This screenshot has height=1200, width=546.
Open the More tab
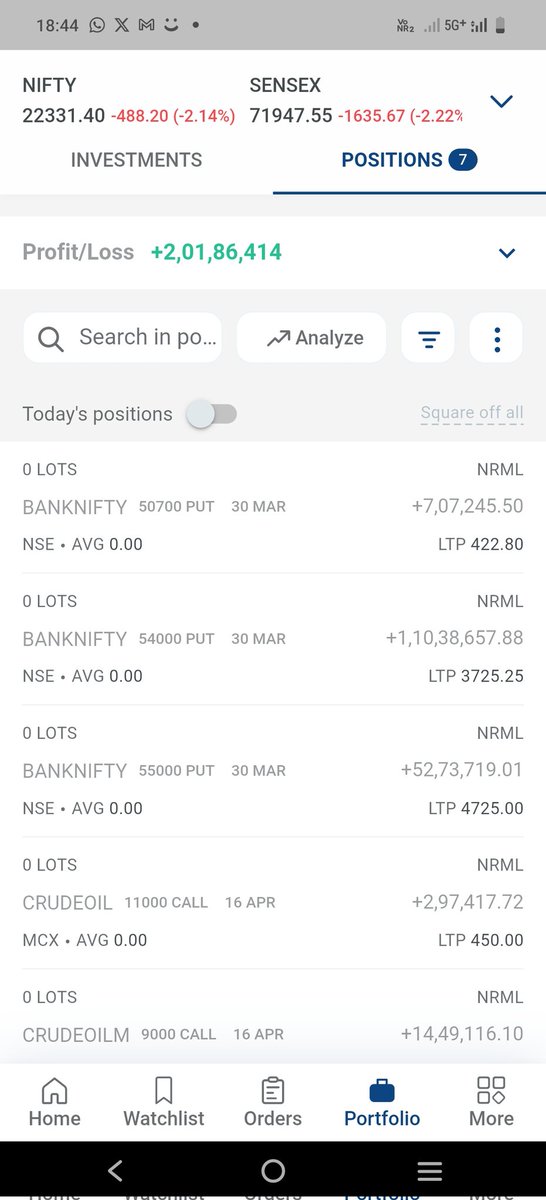(x=491, y=1103)
